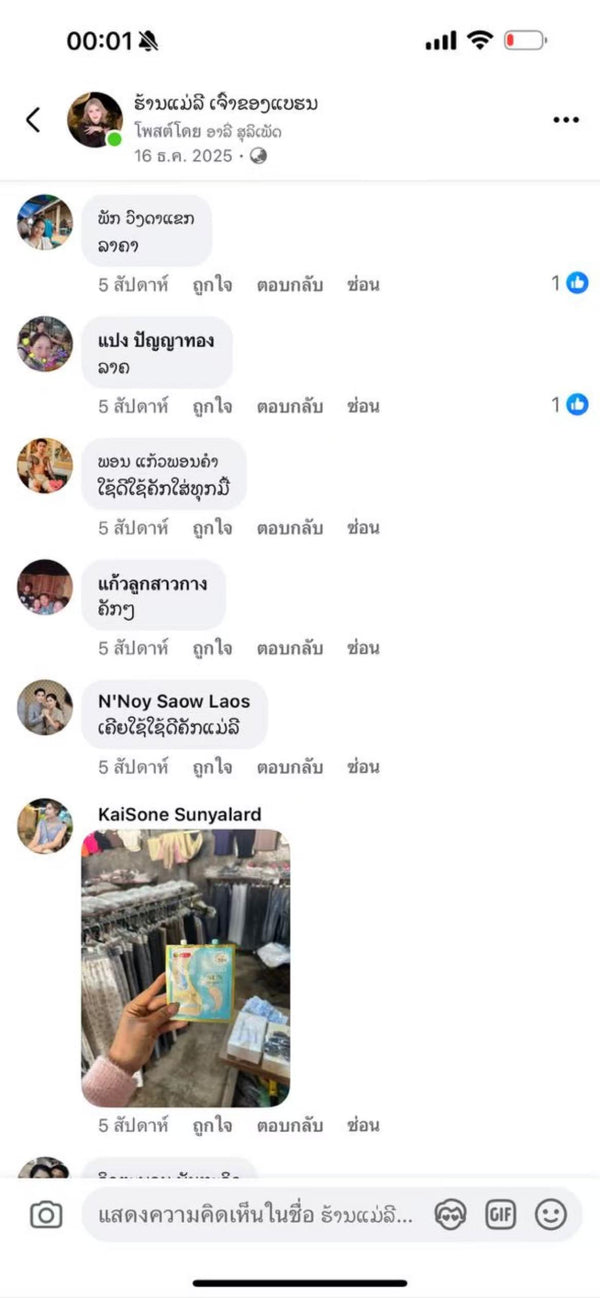Open the three-dot overflow menu

(565, 120)
